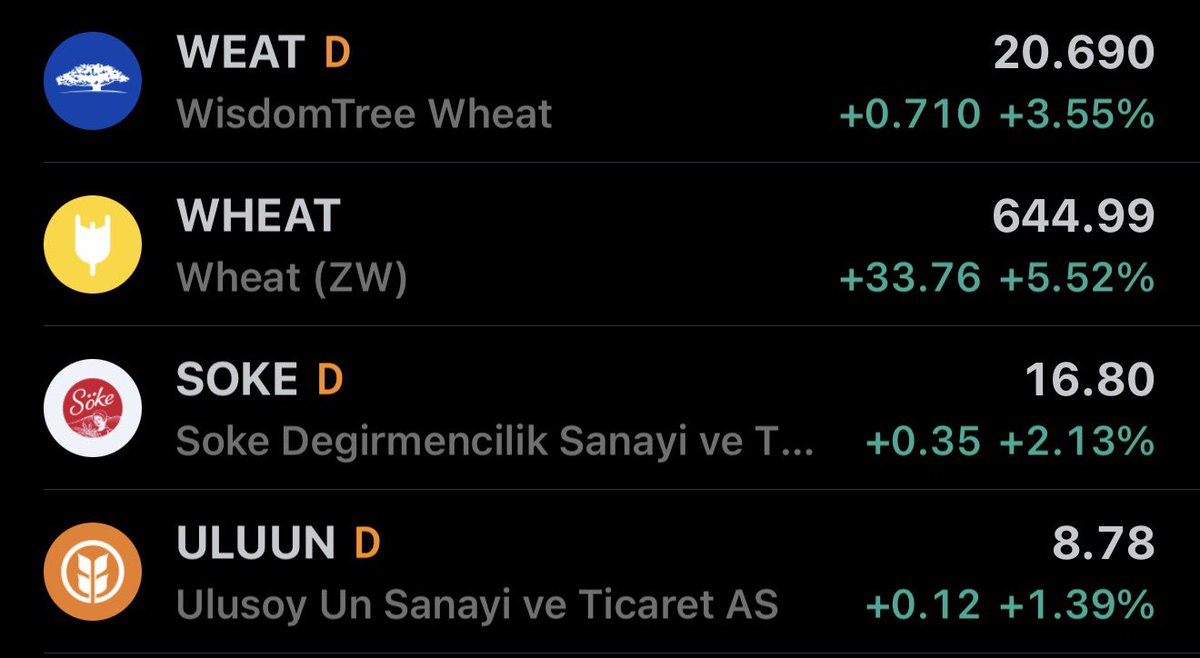Viewport: 1200px width, 658px height.
Task: View ULUUN Ulusoy Un Sanayi details
Action: pyautogui.click(x=600, y=572)
